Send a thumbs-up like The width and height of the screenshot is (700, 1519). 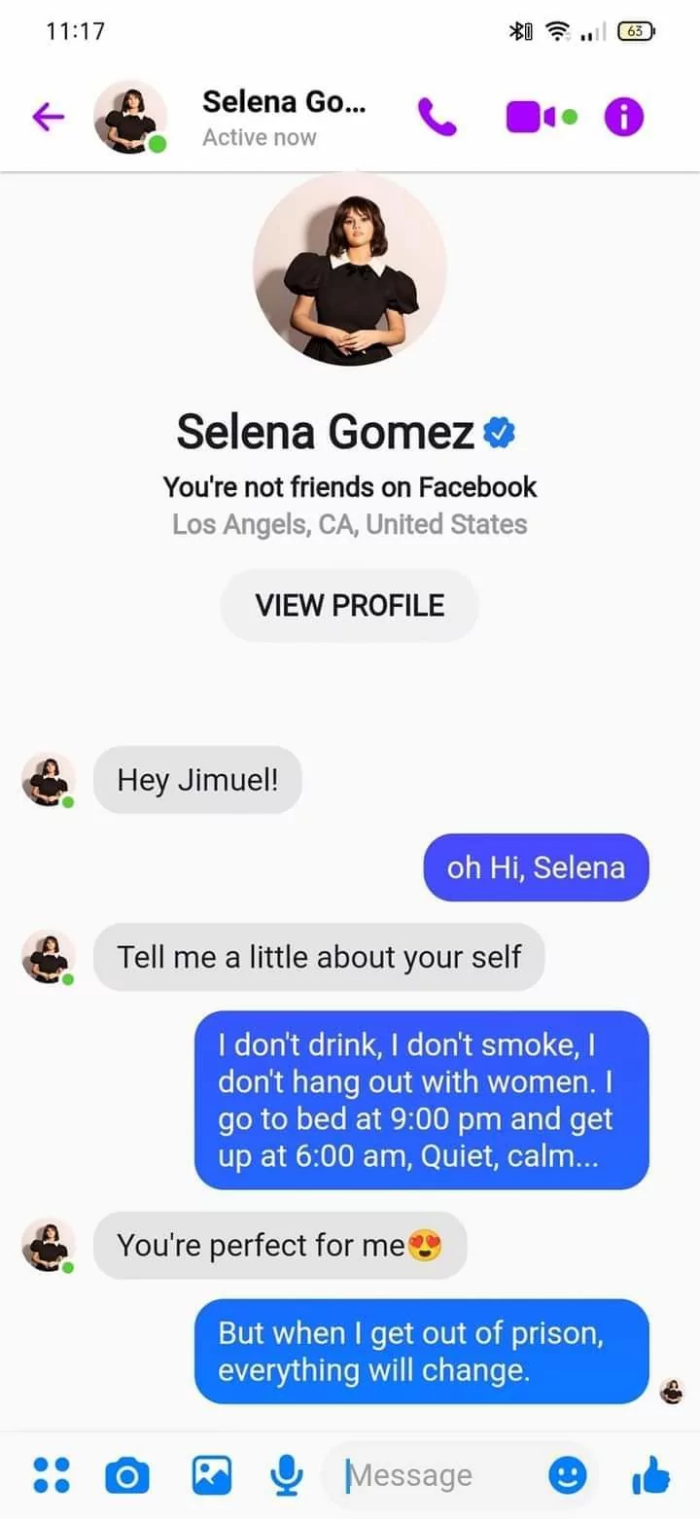pos(650,1474)
